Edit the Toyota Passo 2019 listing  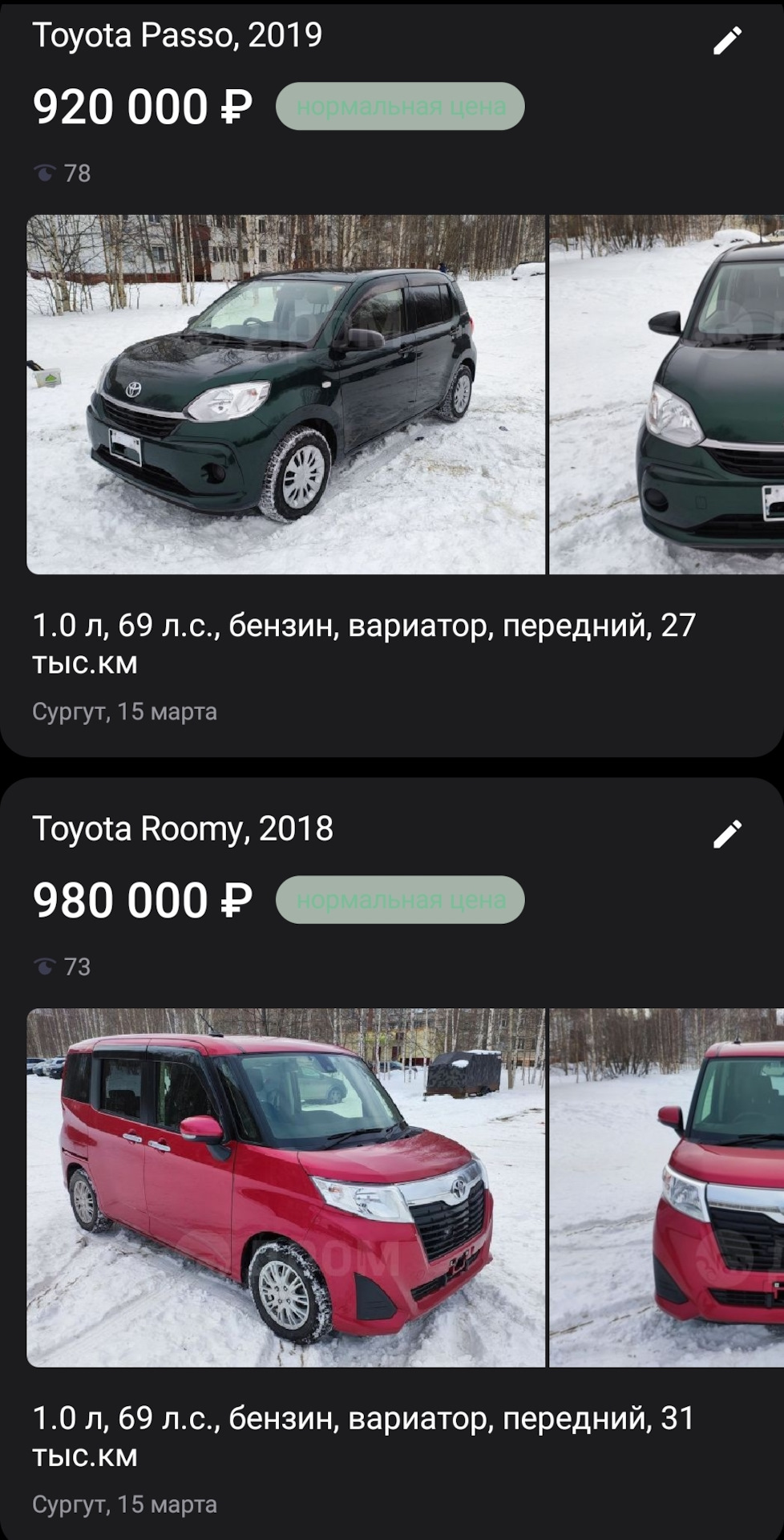point(727,40)
